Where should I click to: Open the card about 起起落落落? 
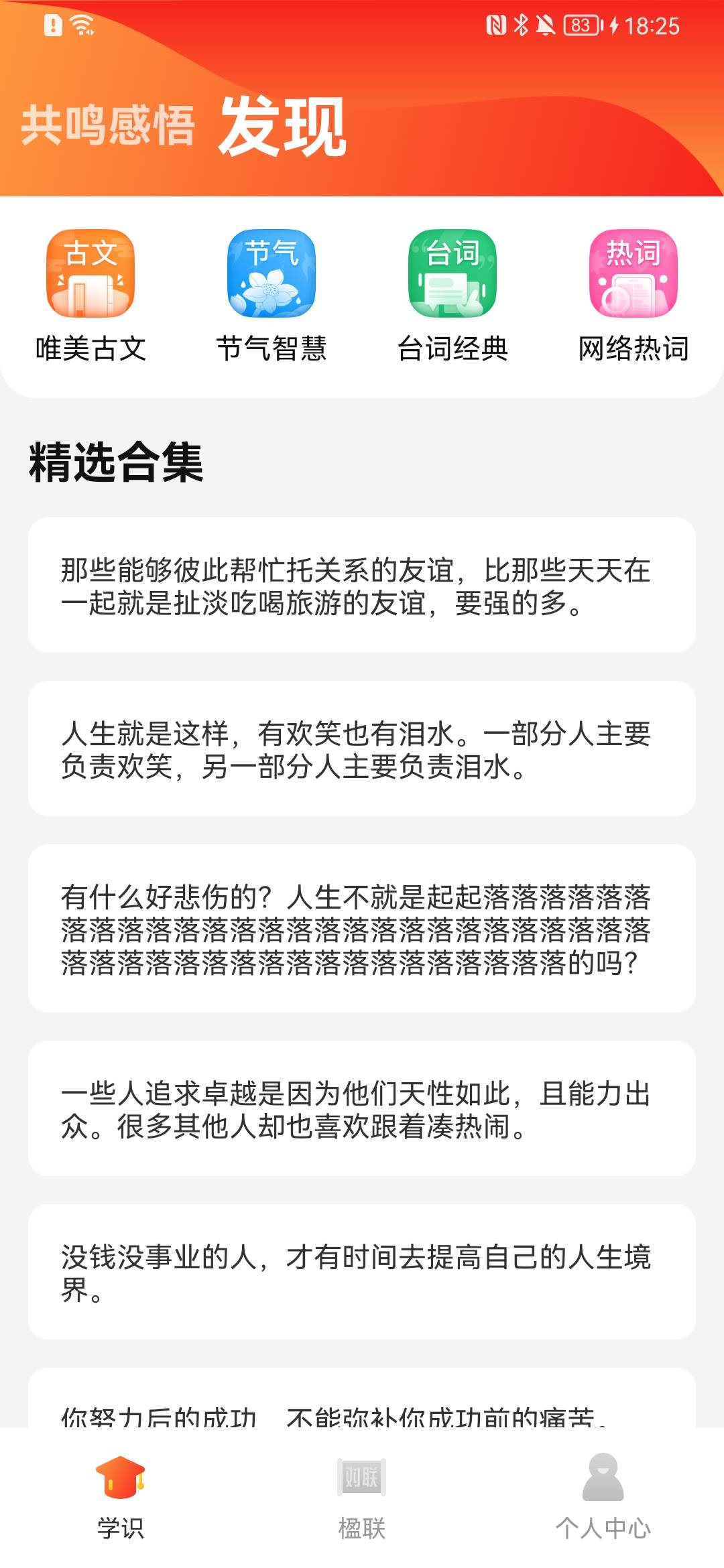coord(362,928)
